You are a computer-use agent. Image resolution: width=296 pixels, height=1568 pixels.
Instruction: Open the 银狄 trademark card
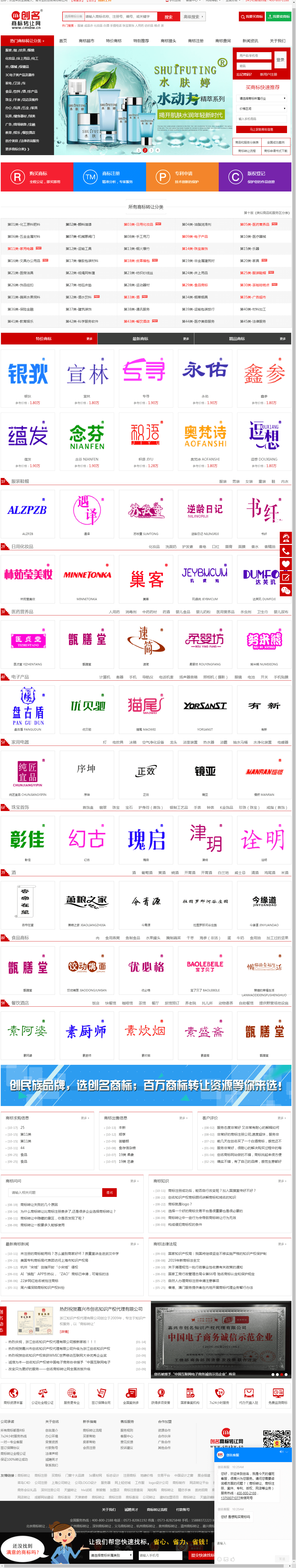point(28,378)
